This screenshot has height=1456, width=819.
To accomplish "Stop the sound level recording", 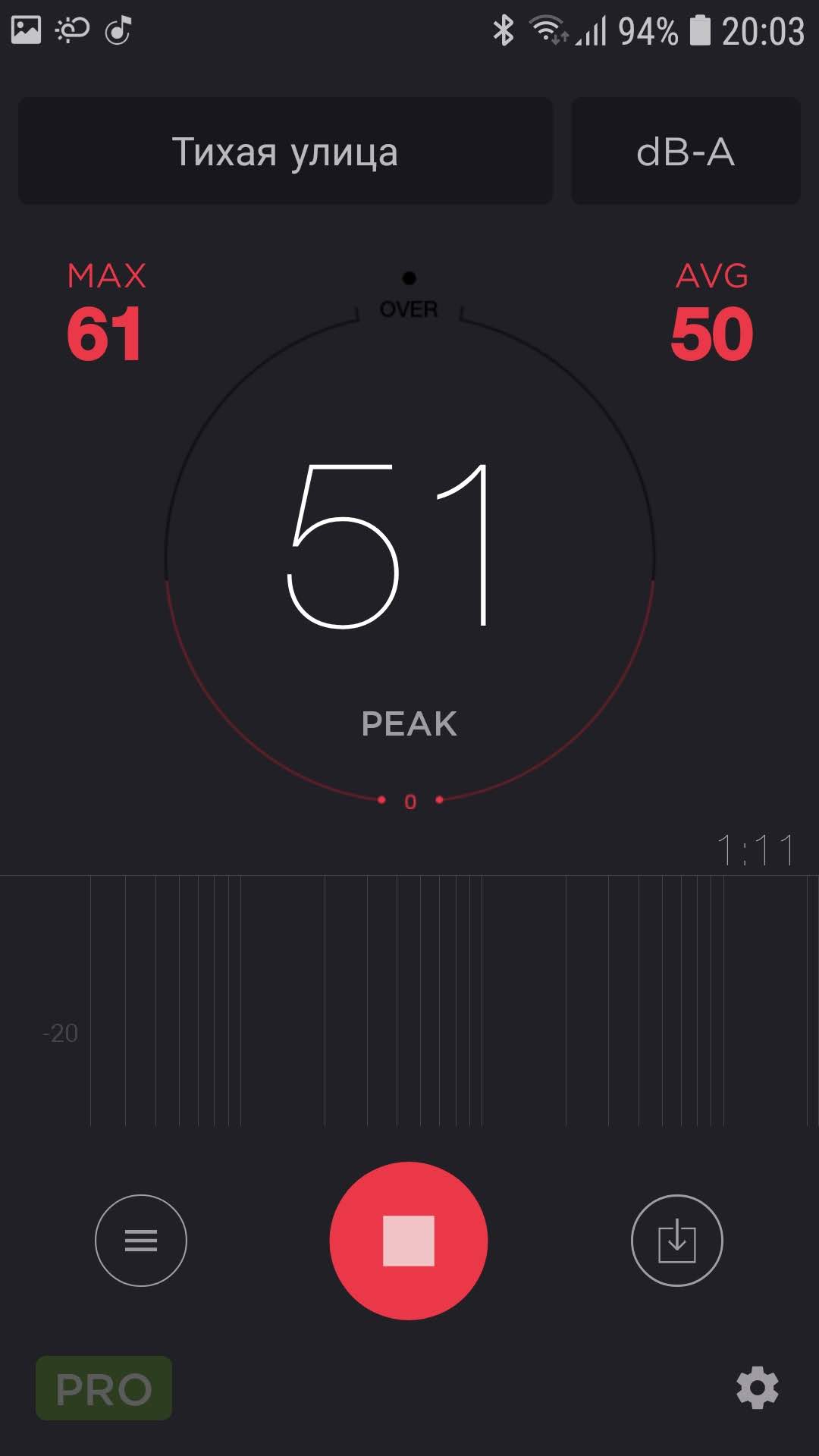I will click(409, 1241).
